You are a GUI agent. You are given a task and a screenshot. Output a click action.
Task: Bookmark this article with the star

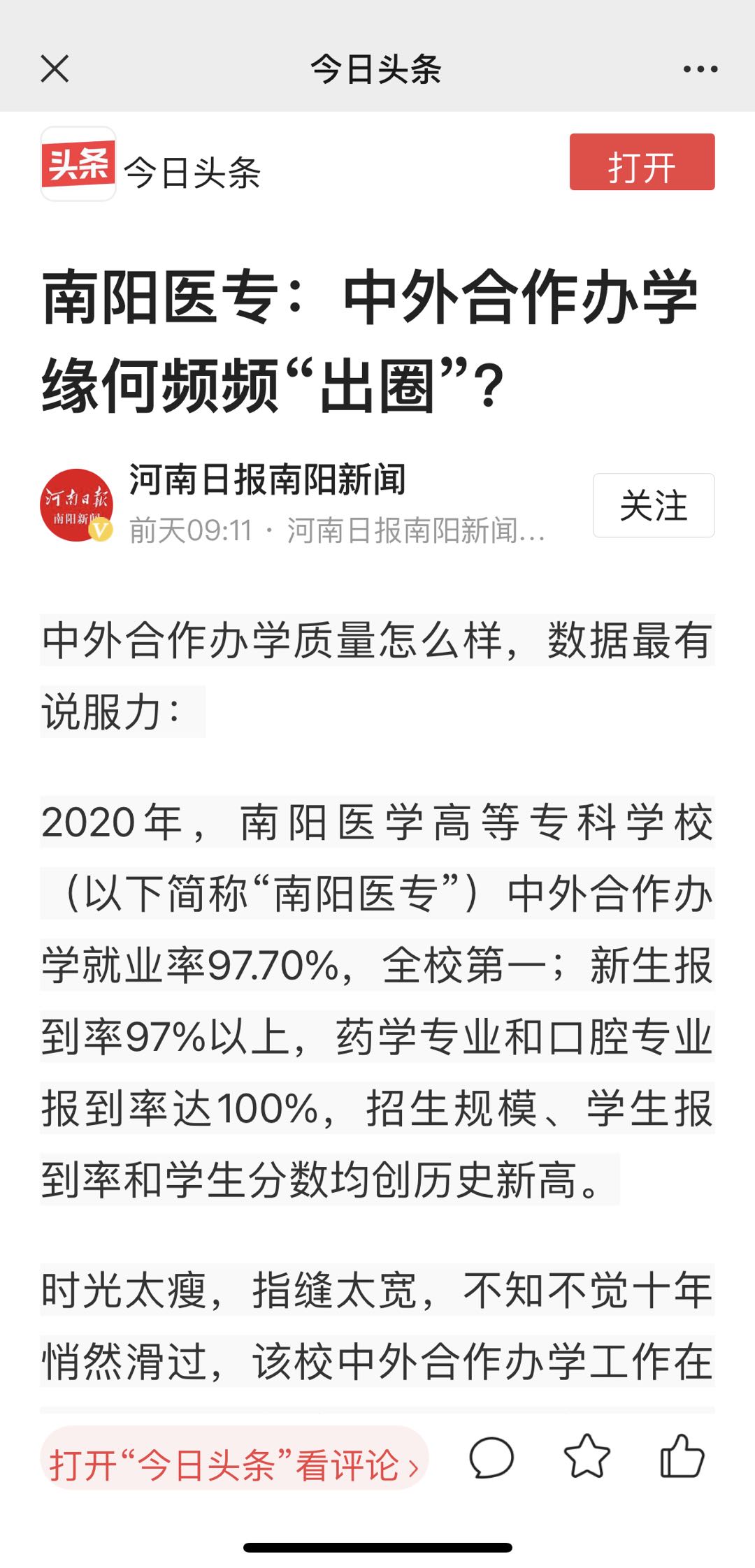pos(587,1457)
